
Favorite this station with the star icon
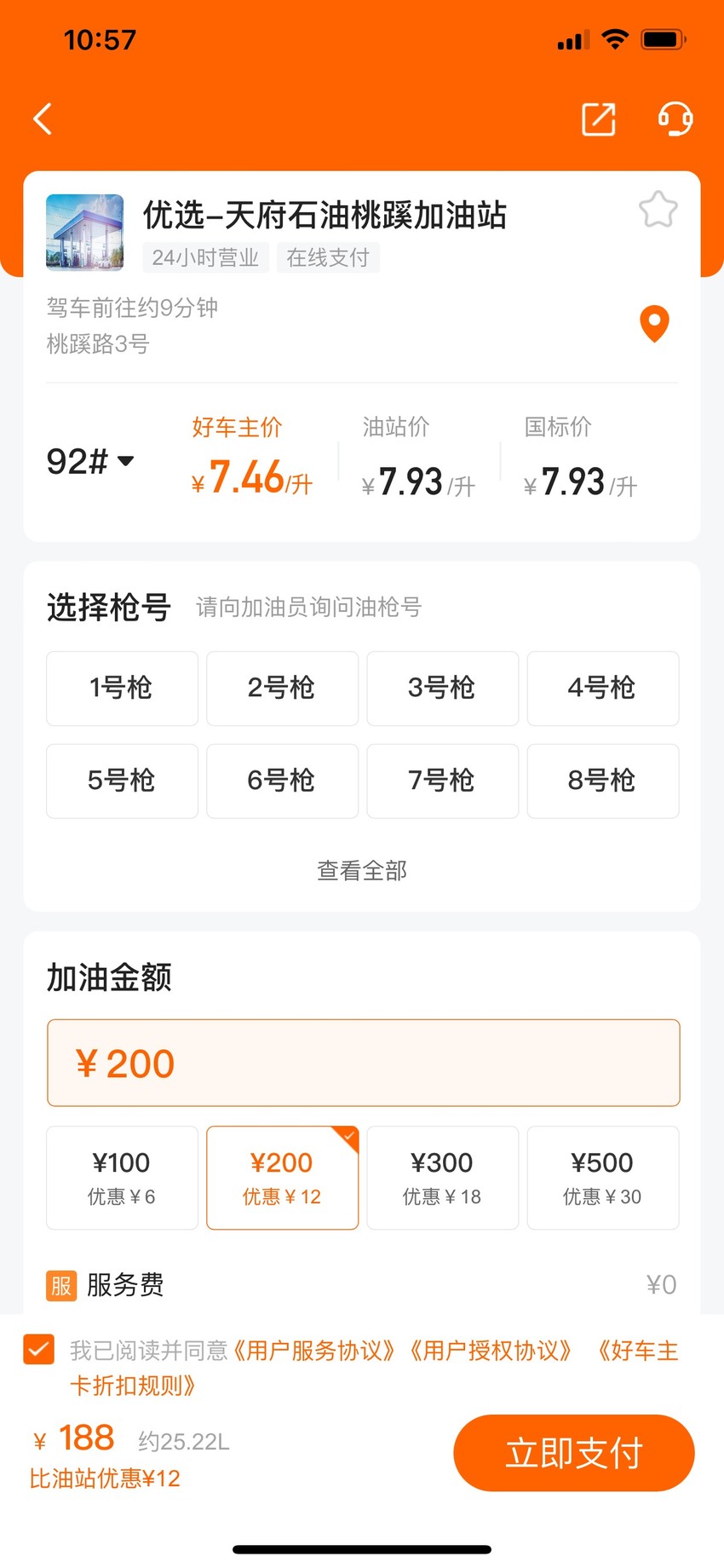tap(658, 210)
